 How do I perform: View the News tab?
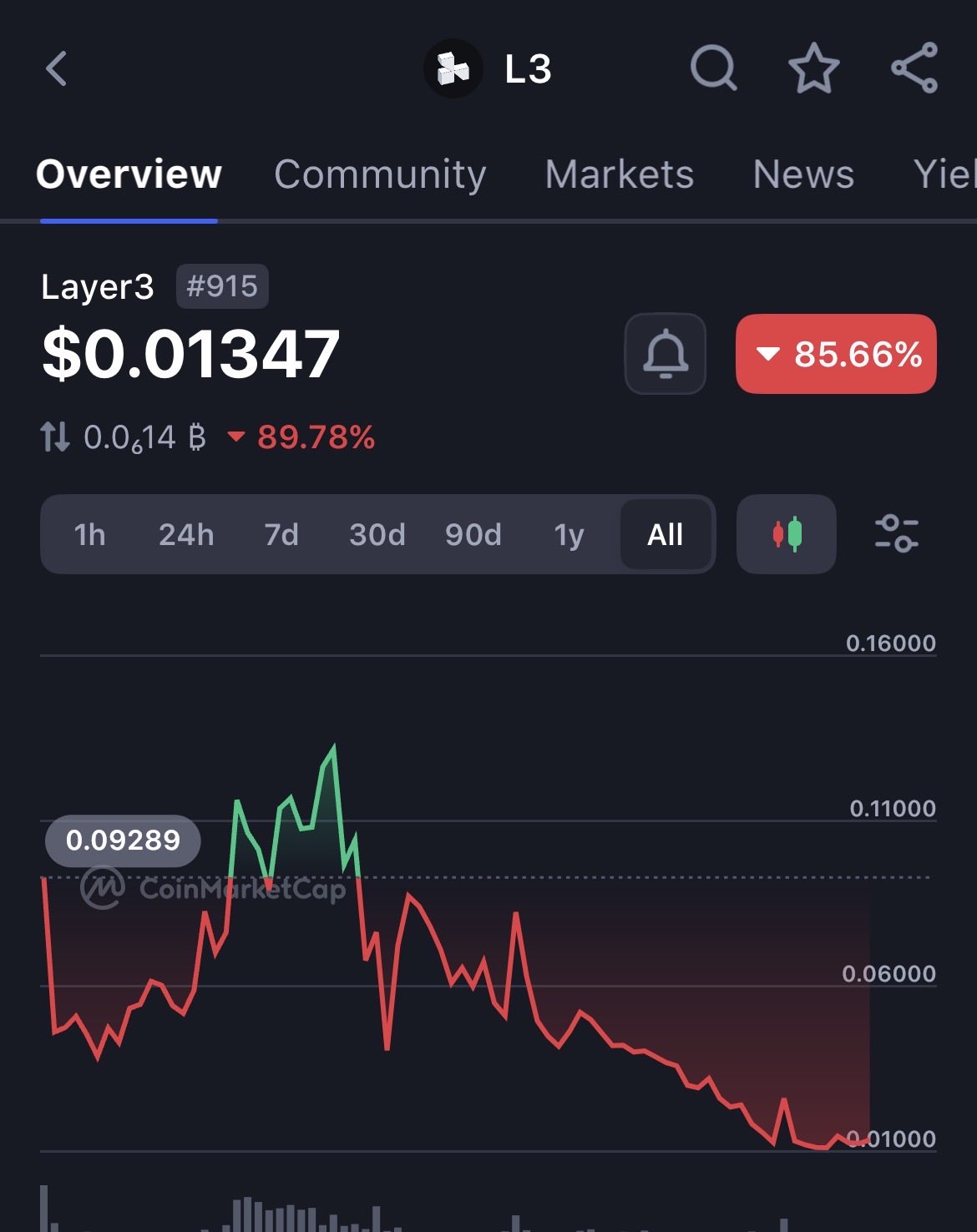[803, 174]
